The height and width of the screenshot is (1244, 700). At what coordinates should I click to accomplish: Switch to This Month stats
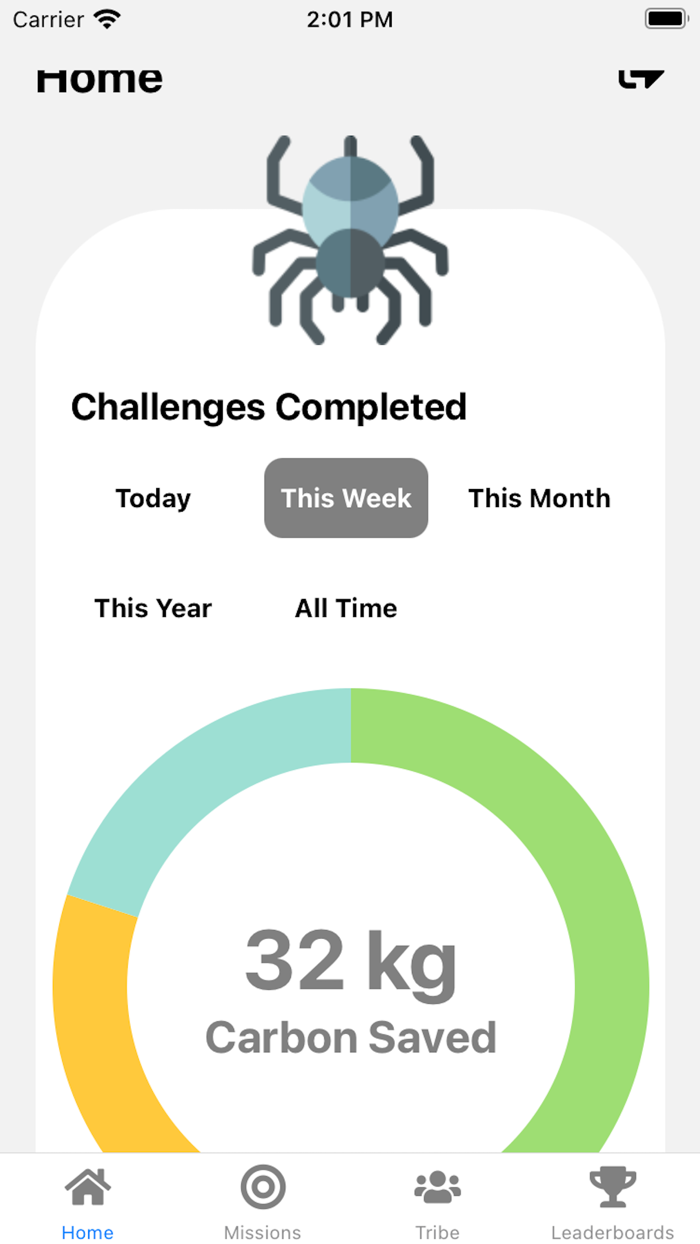click(x=539, y=498)
